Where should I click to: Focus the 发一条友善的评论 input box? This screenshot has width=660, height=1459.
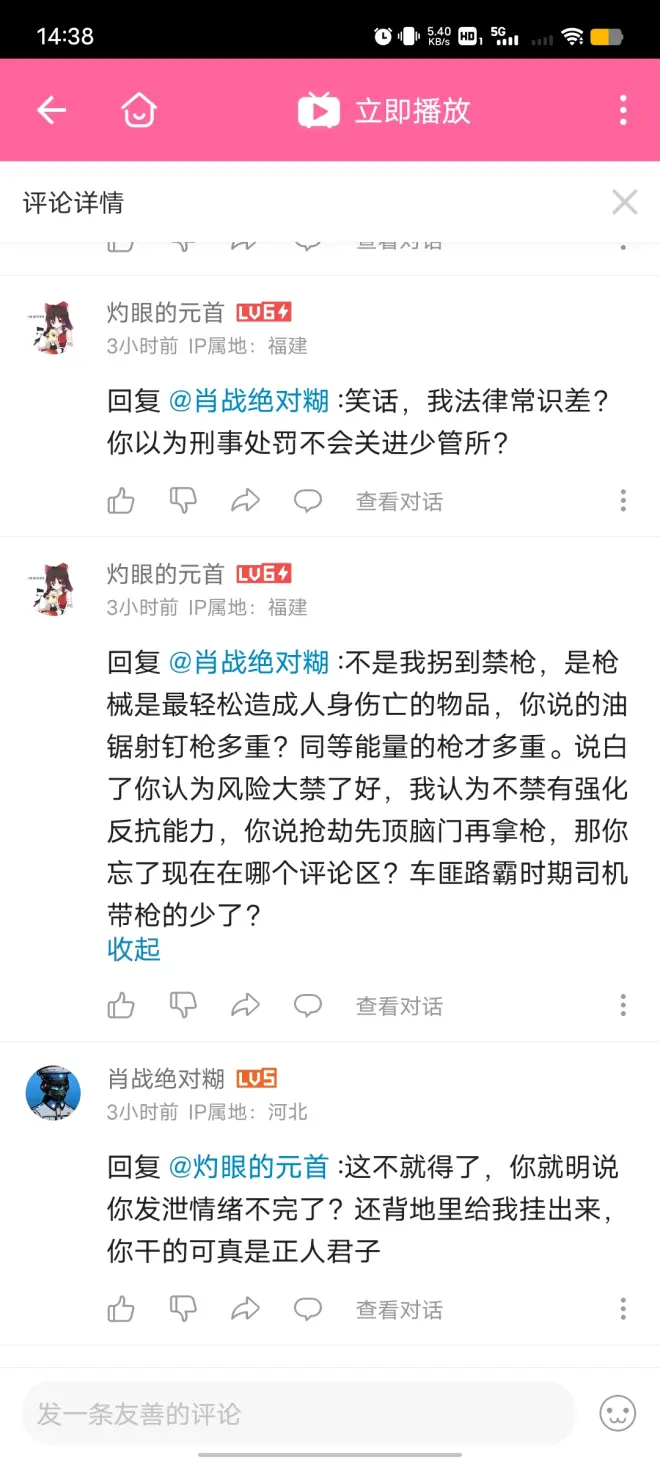(298, 1414)
